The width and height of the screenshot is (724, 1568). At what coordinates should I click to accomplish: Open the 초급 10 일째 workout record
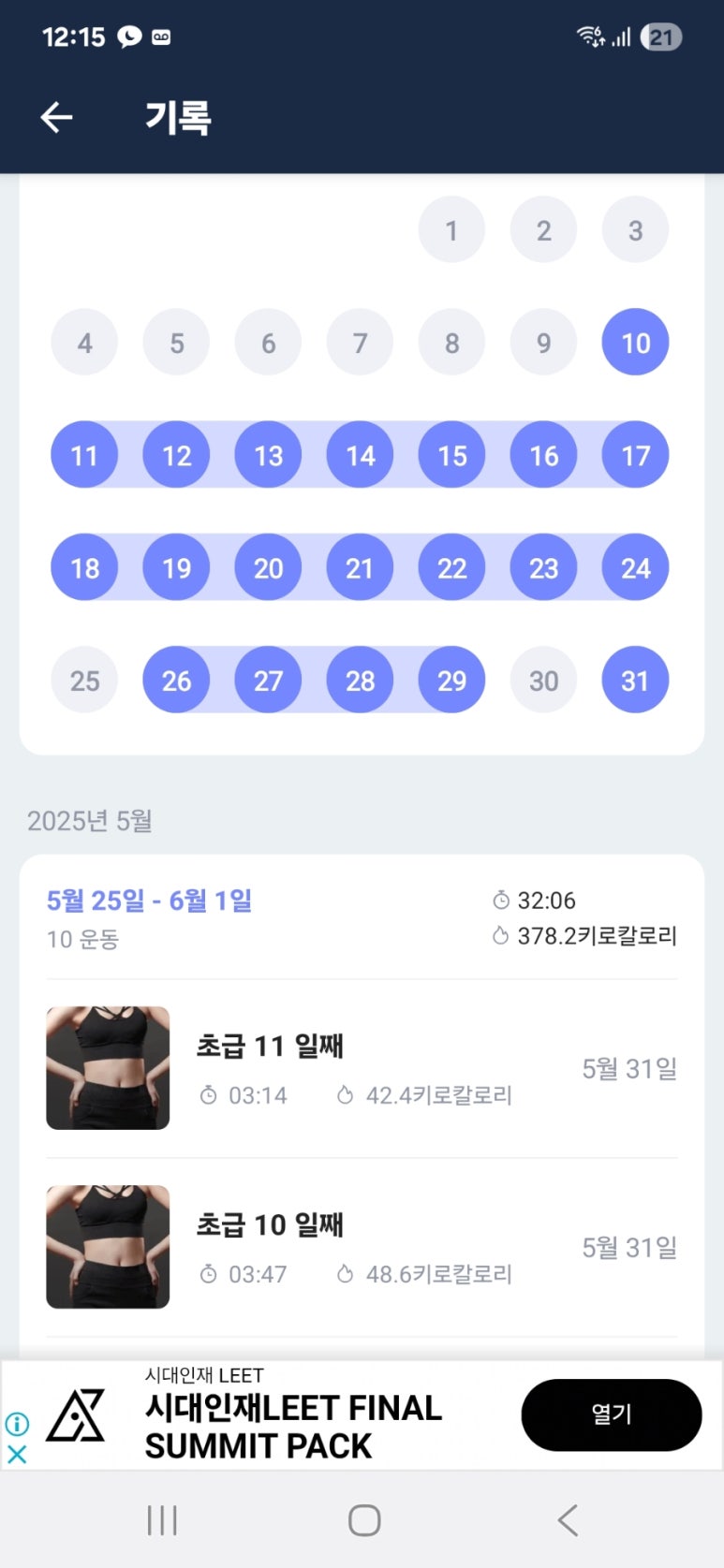click(362, 1247)
